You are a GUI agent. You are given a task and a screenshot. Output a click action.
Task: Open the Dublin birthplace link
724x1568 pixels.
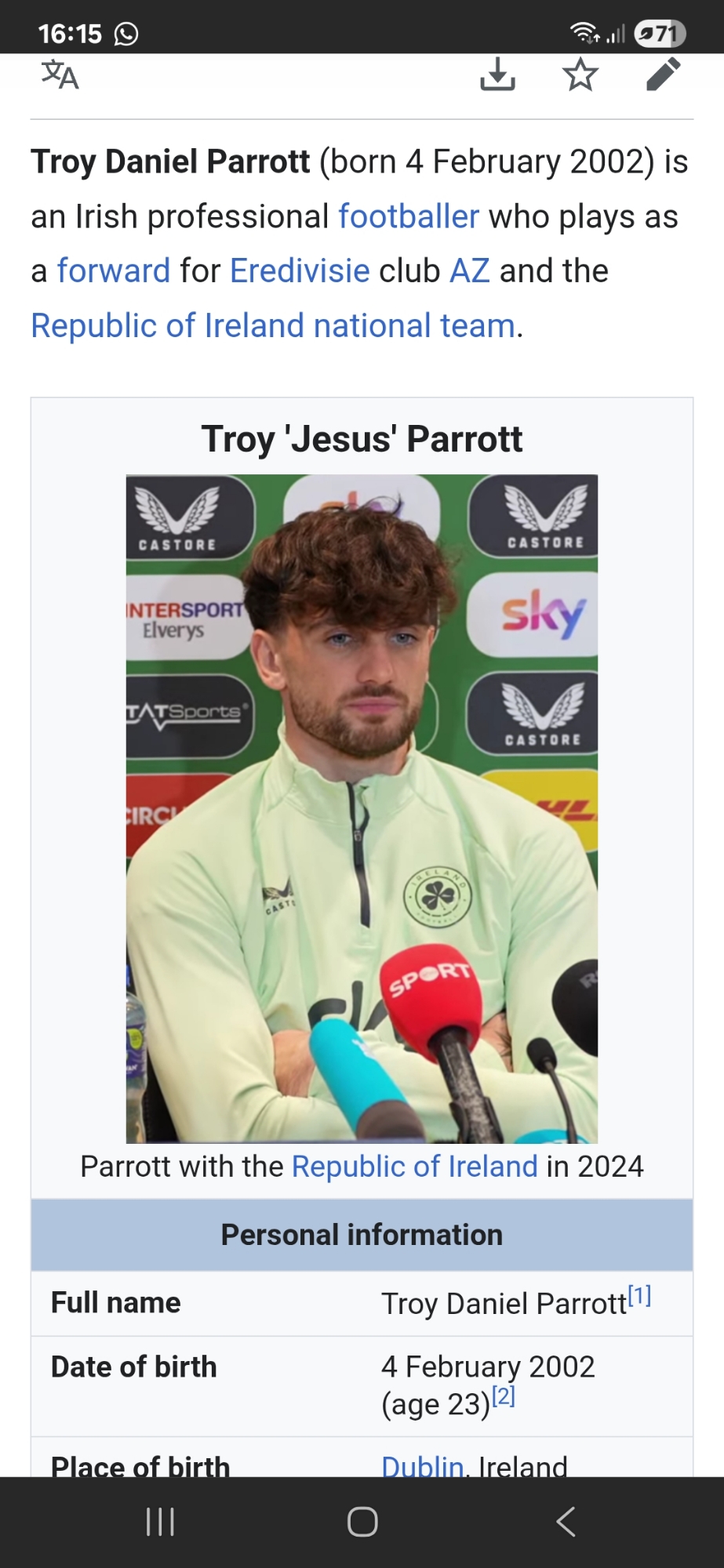[422, 1466]
